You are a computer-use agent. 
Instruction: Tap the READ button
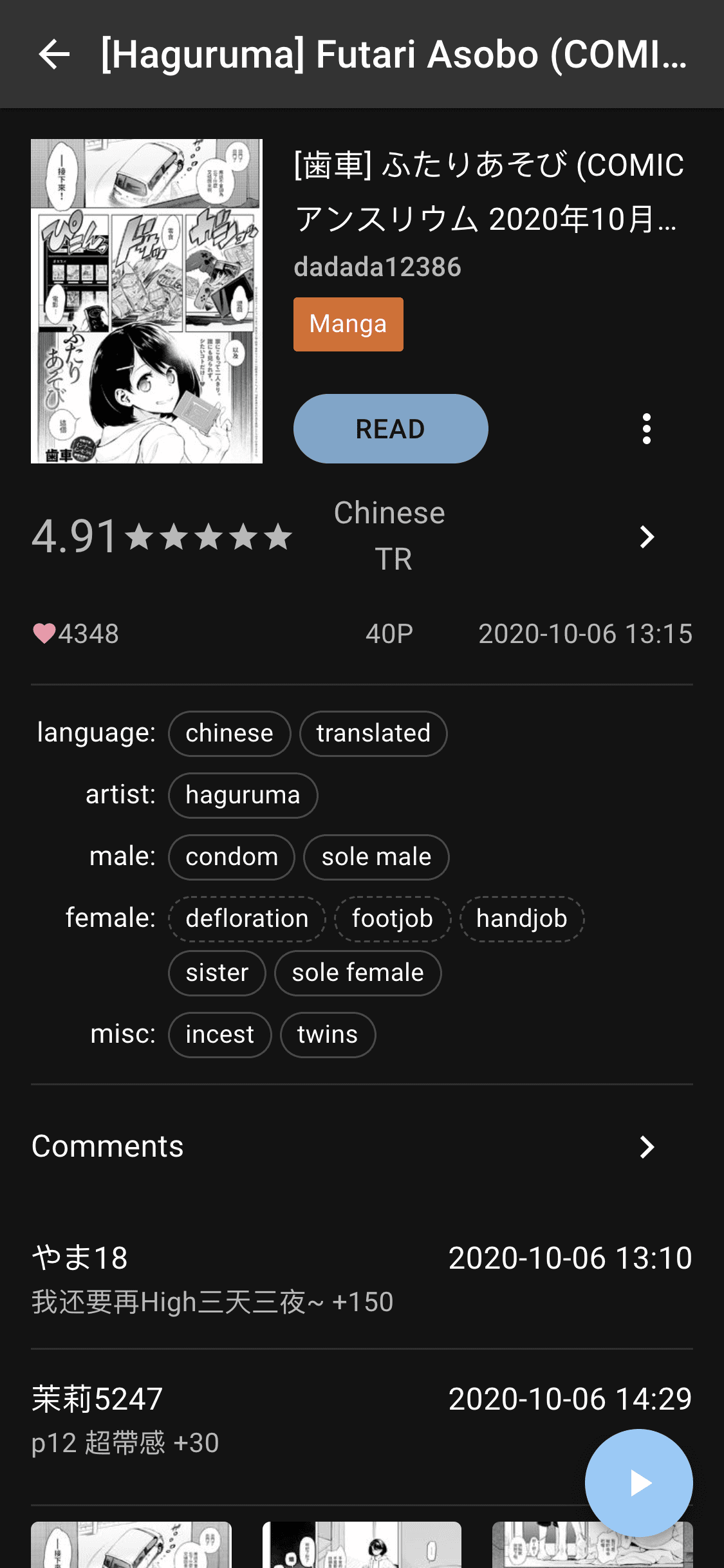click(x=391, y=429)
